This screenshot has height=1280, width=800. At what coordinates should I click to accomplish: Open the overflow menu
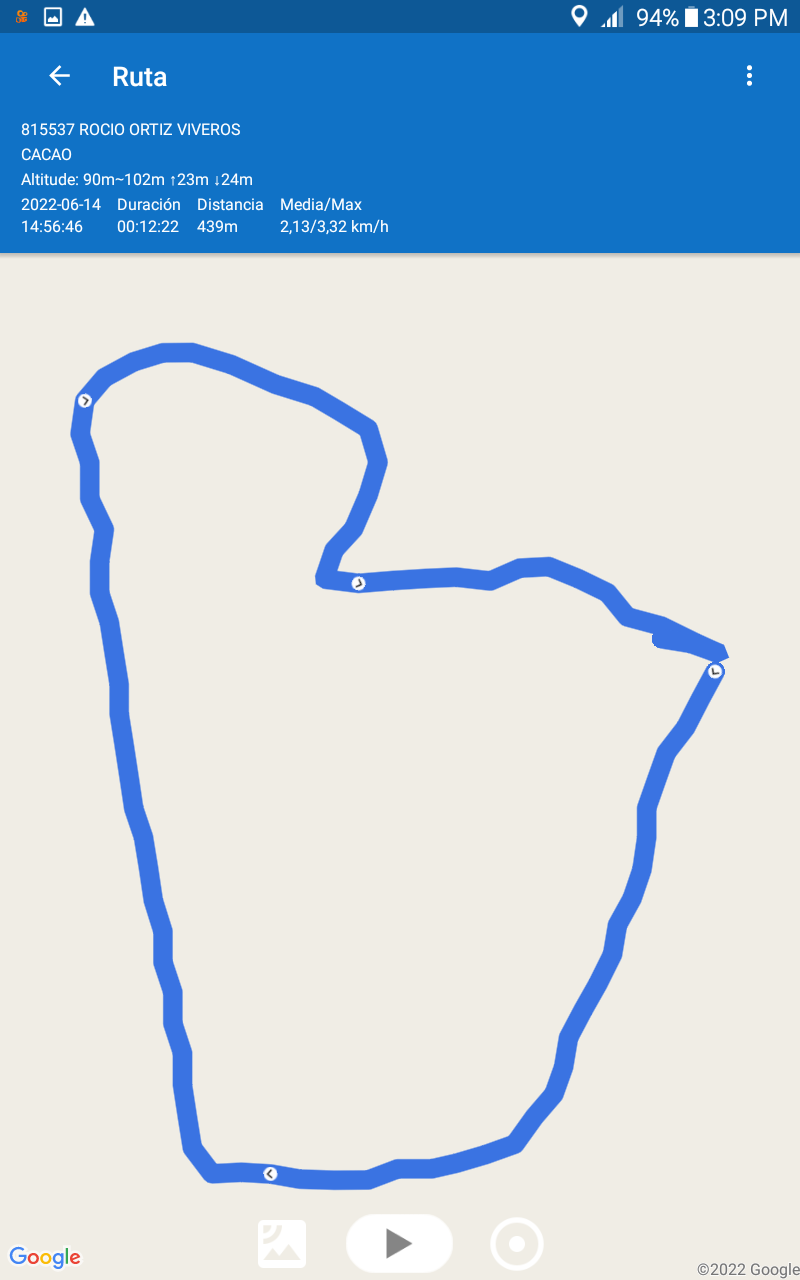tap(749, 76)
